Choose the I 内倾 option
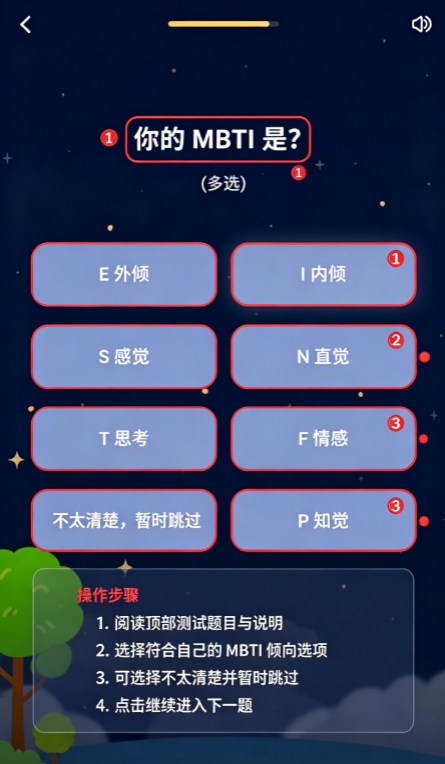The image size is (445, 764). click(324, 274)
